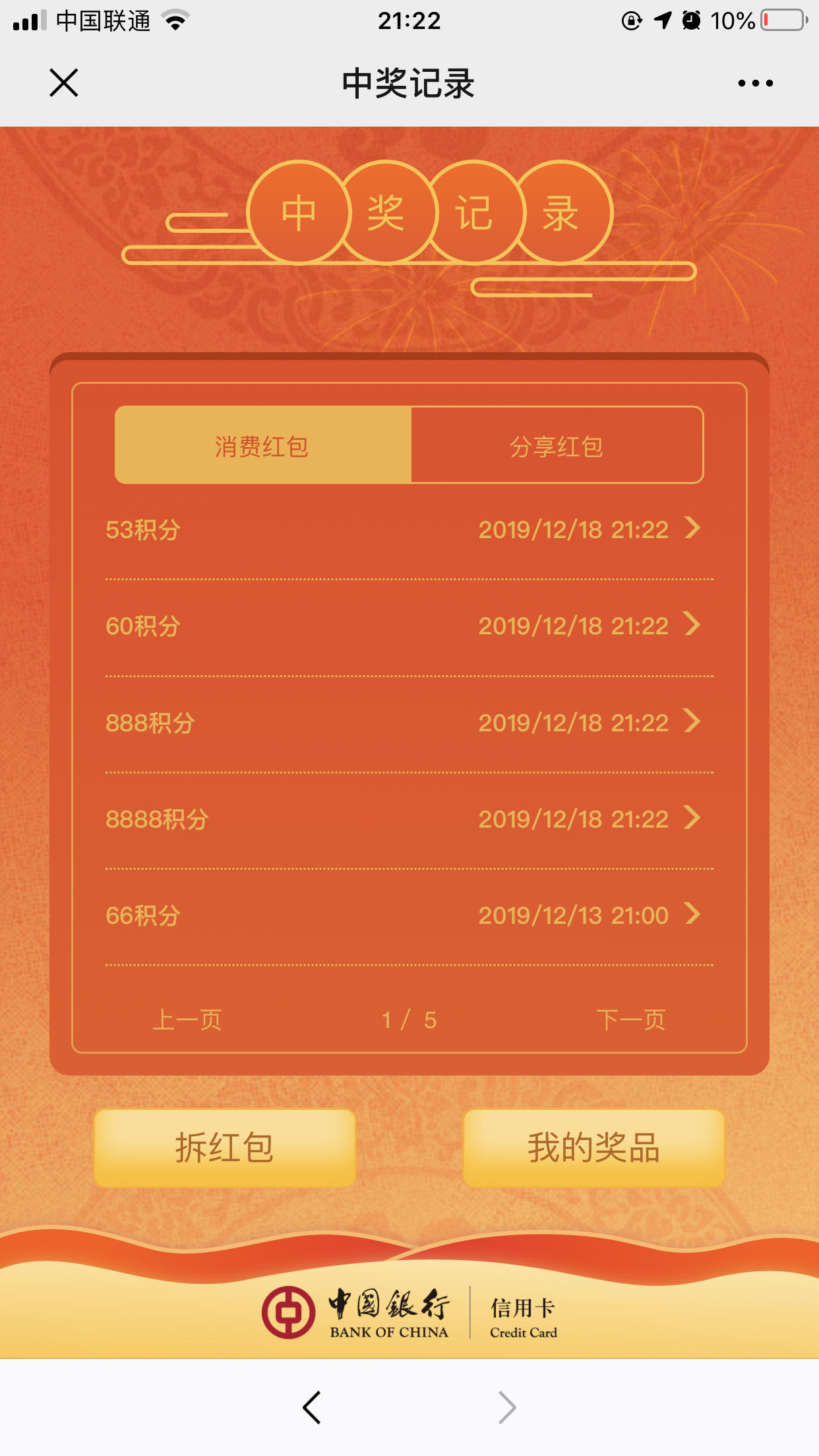Open the three-dot more options menu

[x=755, y=83]
